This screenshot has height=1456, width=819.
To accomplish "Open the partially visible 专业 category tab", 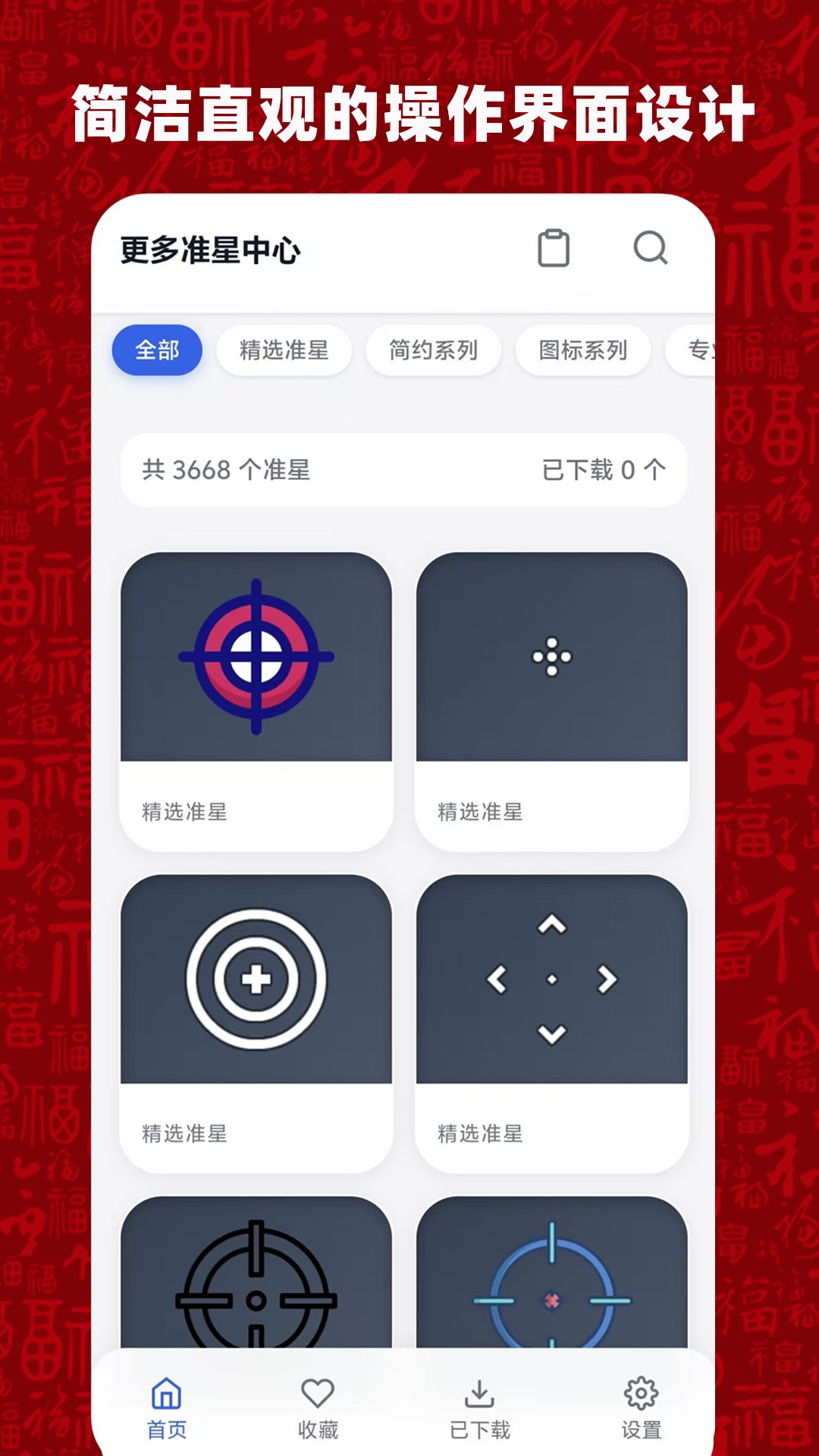I will click(x=701, y=350).
